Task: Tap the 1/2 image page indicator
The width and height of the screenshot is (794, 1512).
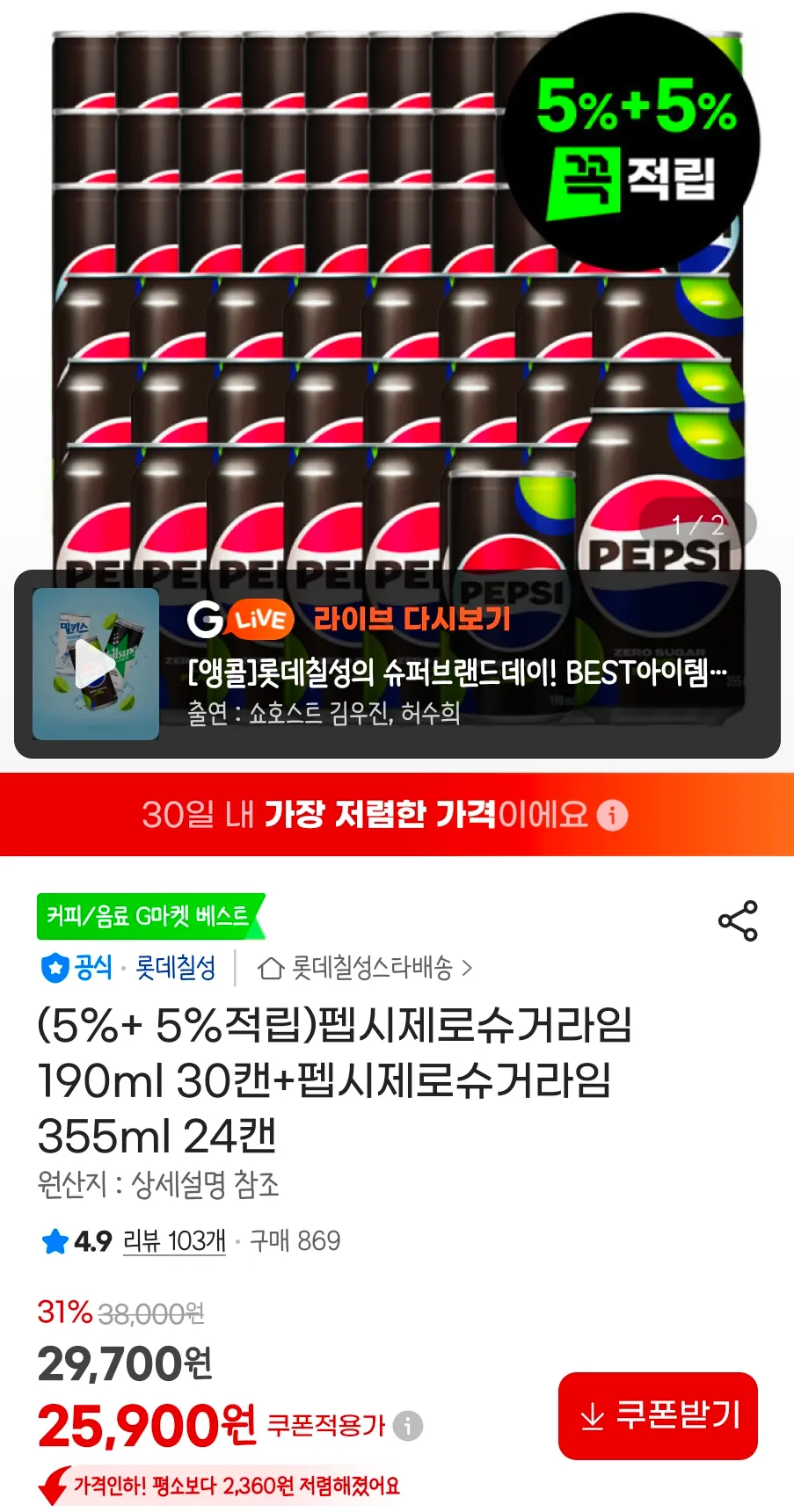Action: click(697, 525)
